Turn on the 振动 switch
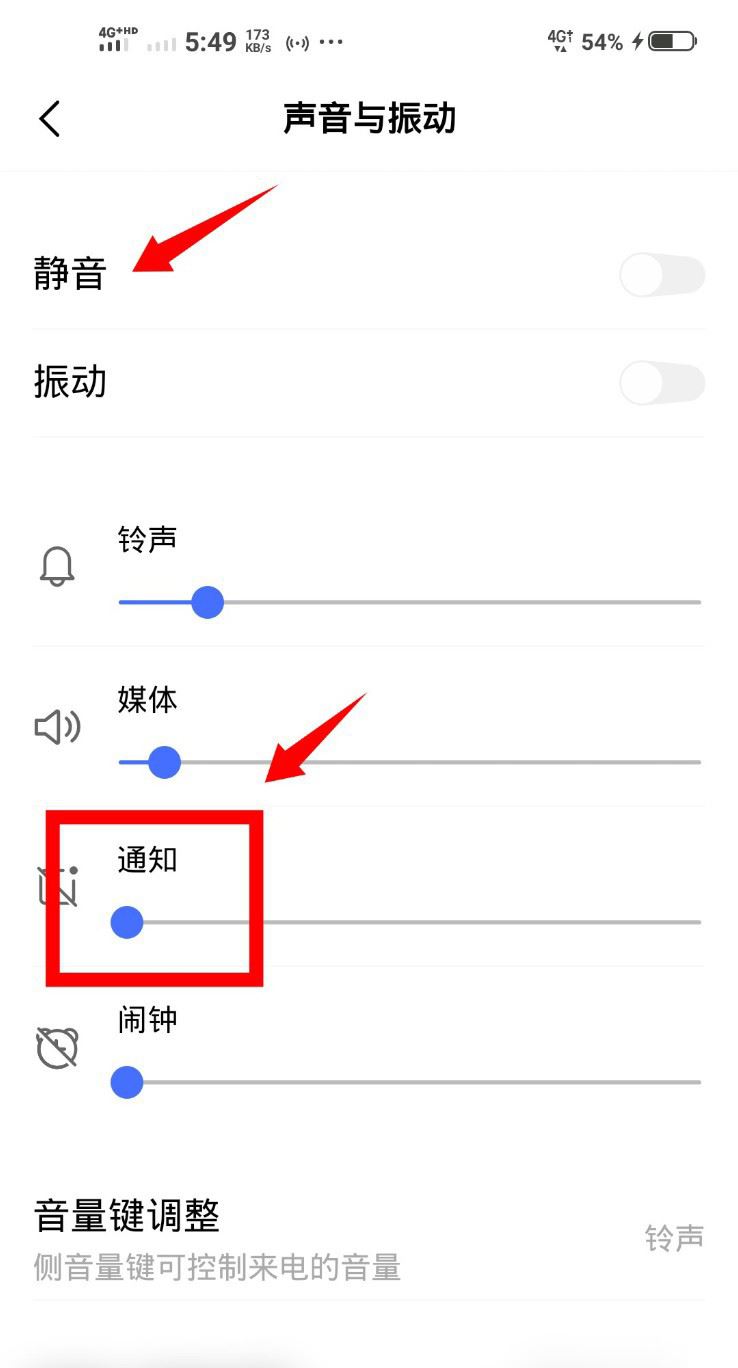Screen dimensions: 738x1368 662,383
